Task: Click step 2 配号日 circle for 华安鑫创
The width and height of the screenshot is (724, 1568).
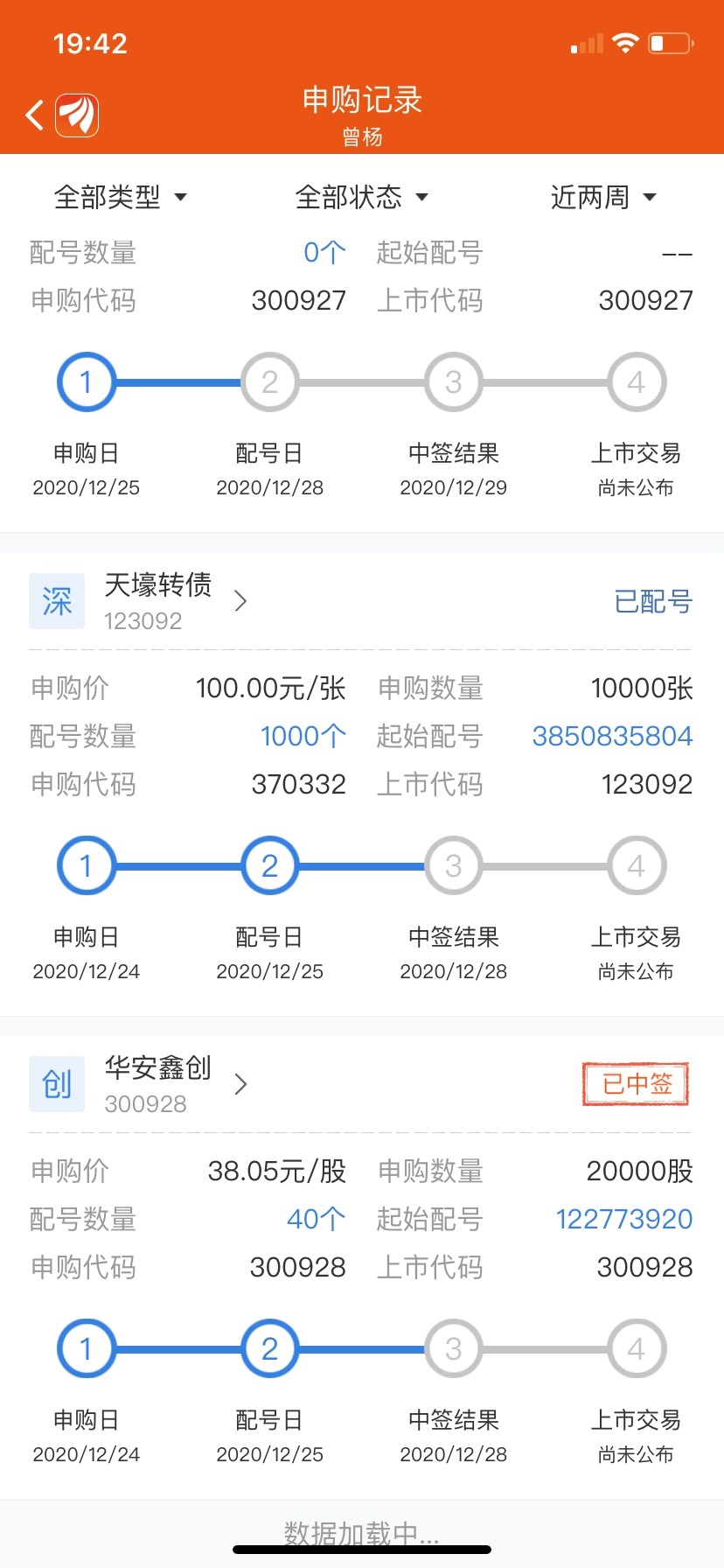Action: point(269,1348)
